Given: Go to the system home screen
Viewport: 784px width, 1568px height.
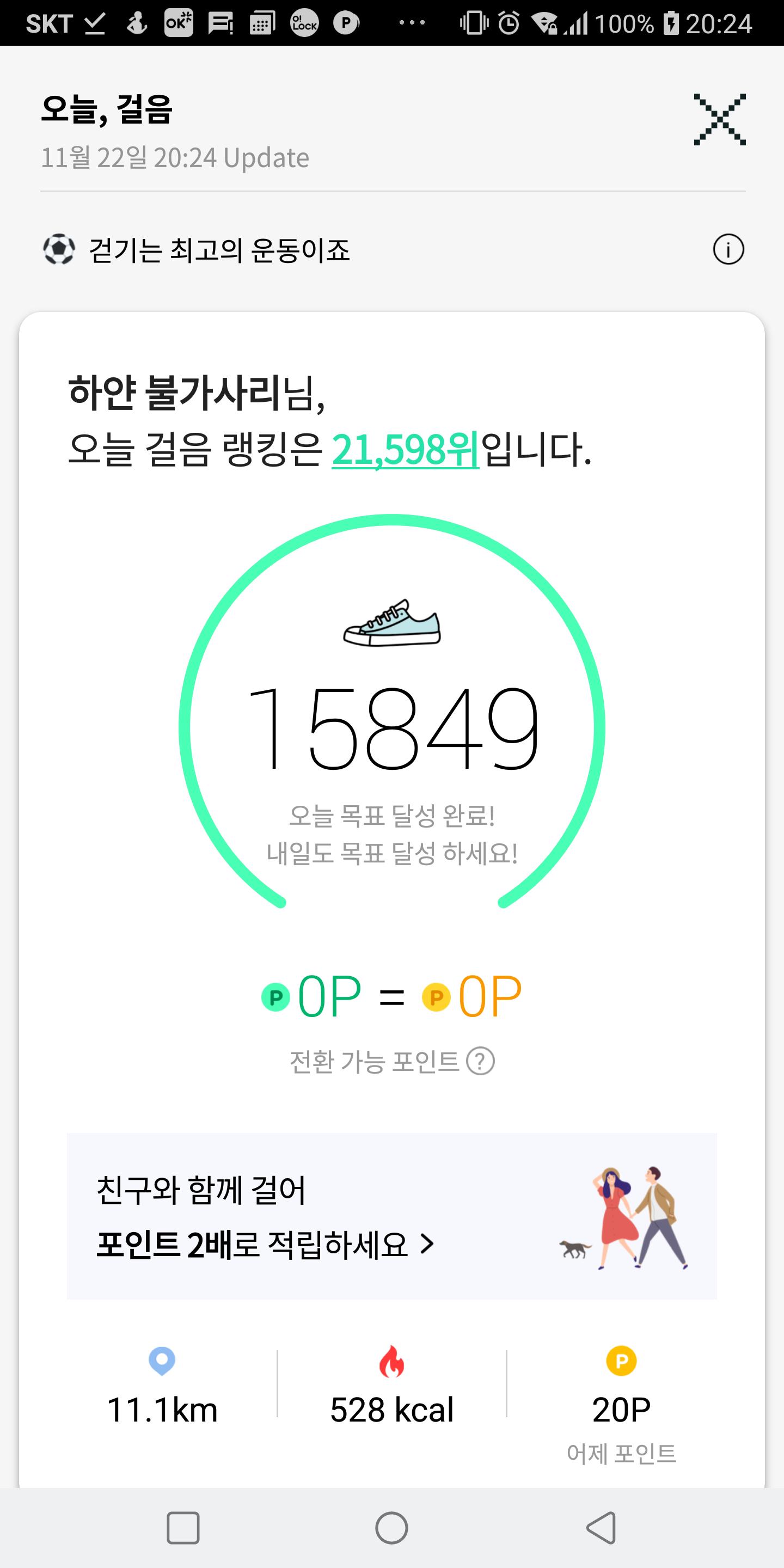Looking at the screenshot, I should point(391,1527).
